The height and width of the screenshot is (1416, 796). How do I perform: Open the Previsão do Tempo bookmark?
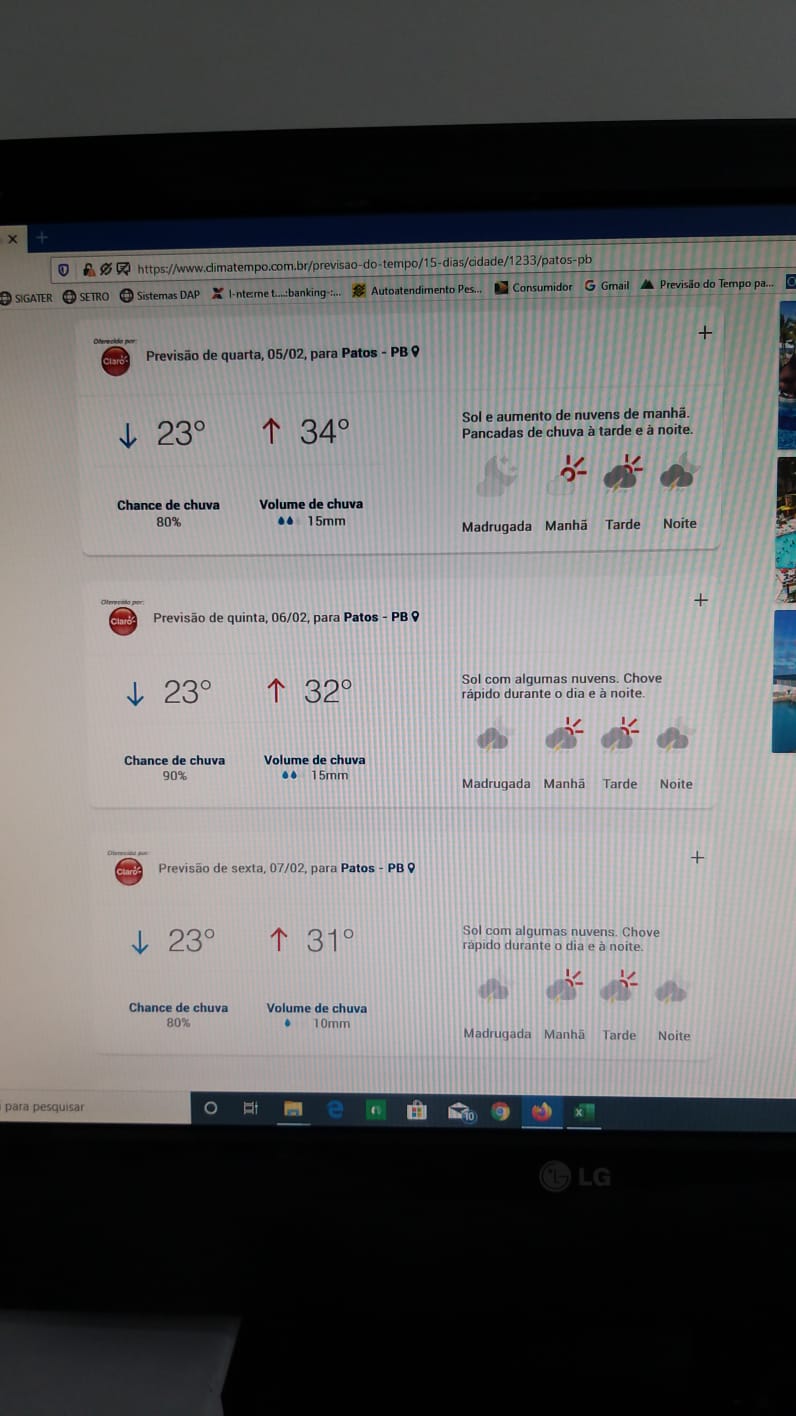coord(708,284)
